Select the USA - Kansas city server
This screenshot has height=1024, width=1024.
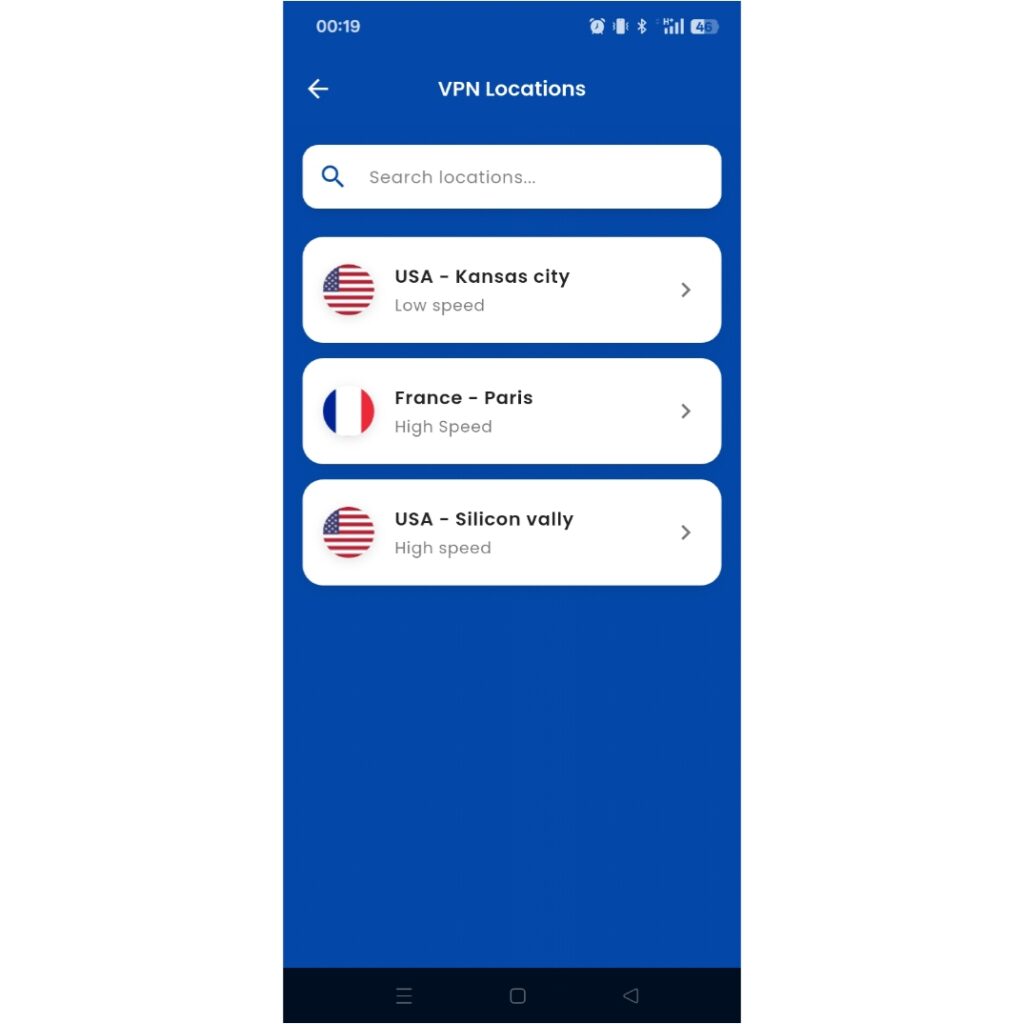click(511, 290)
